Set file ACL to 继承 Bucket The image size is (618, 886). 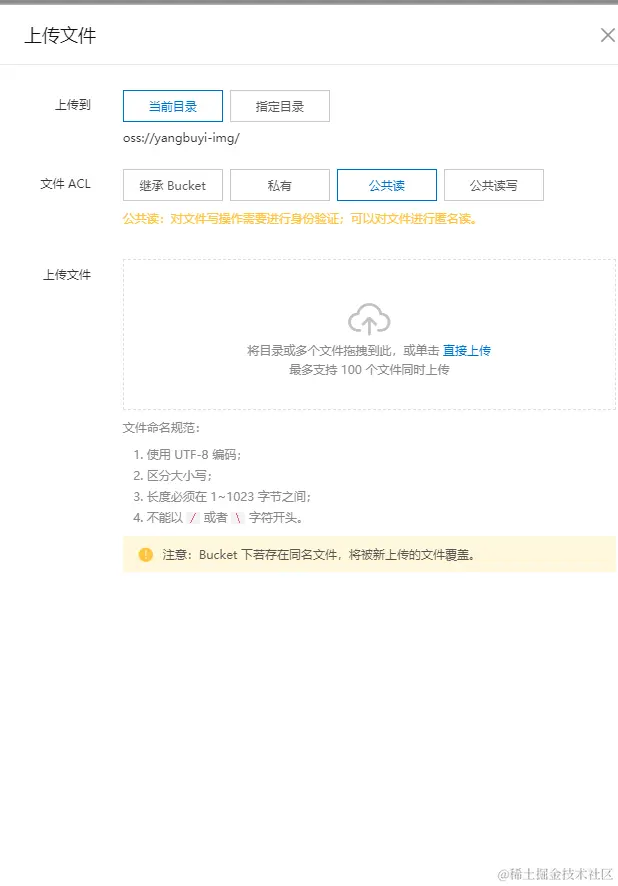[173, 185]
